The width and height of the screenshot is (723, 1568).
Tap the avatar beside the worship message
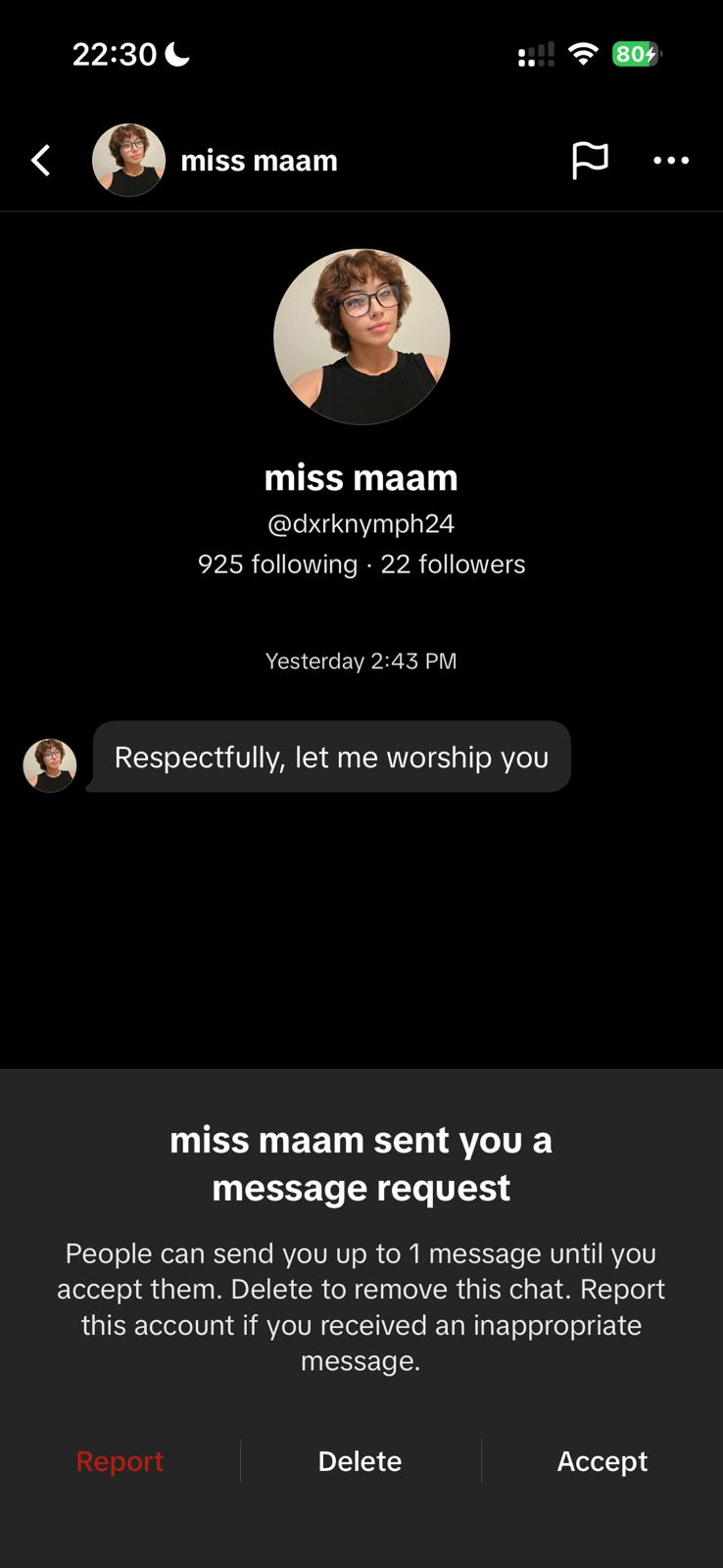50,764
